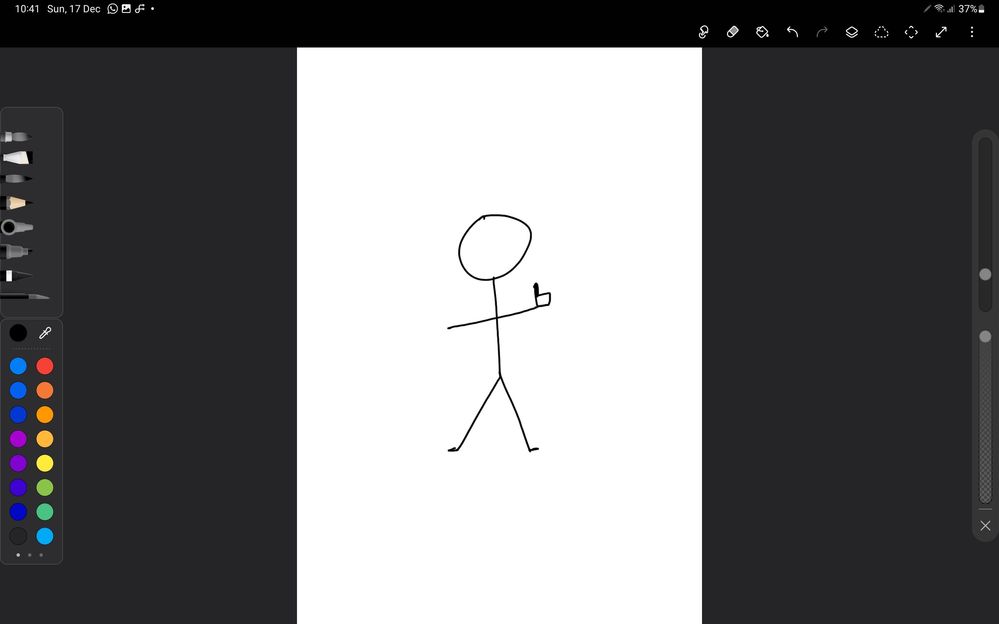Close the brush size slider panel
Screen dimensions: 999x624
[985, 526]
